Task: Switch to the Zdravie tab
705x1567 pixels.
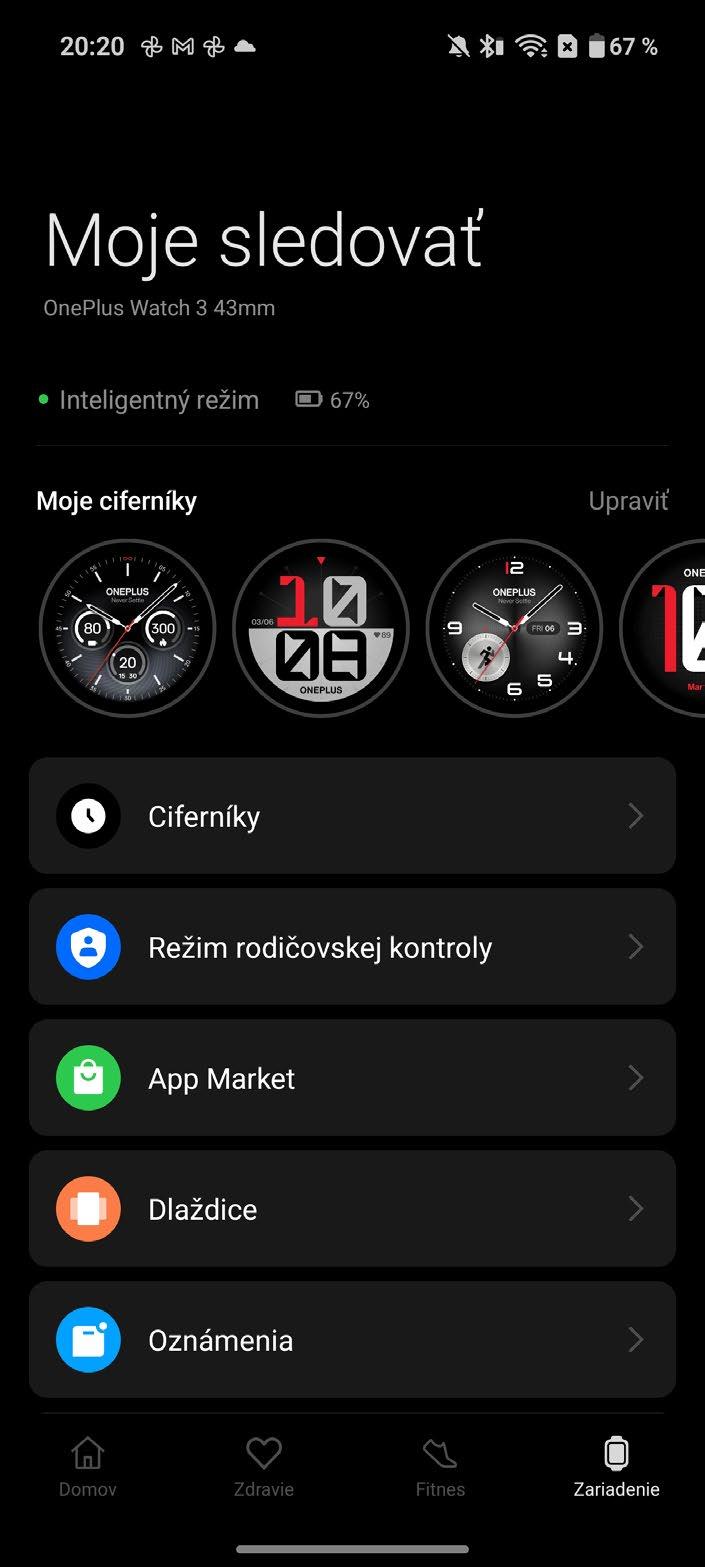Action: pyautogui.click(x=264, y=1467)
